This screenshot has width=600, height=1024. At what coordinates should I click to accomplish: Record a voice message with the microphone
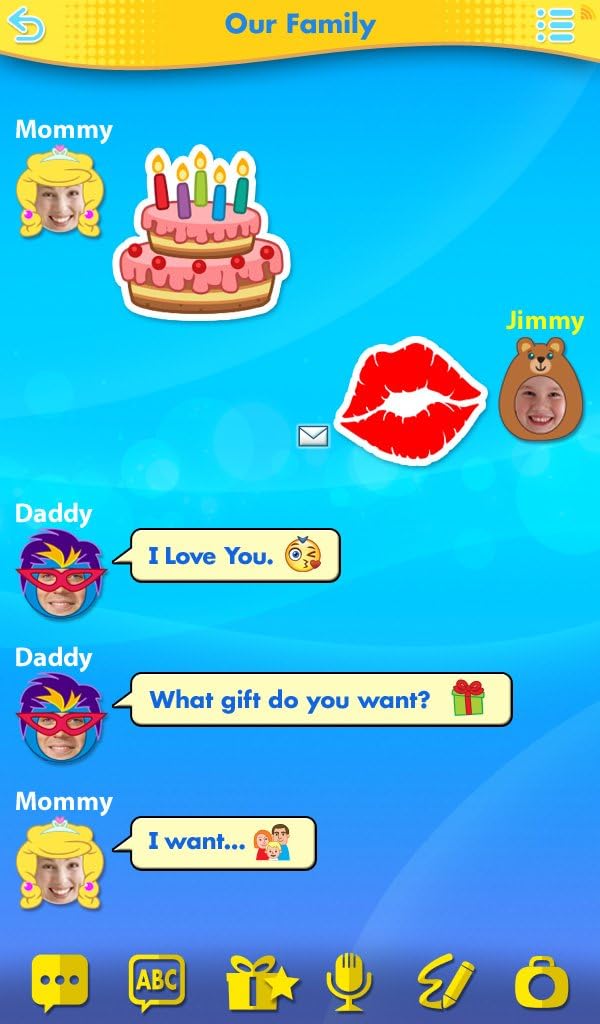point(349,983)
